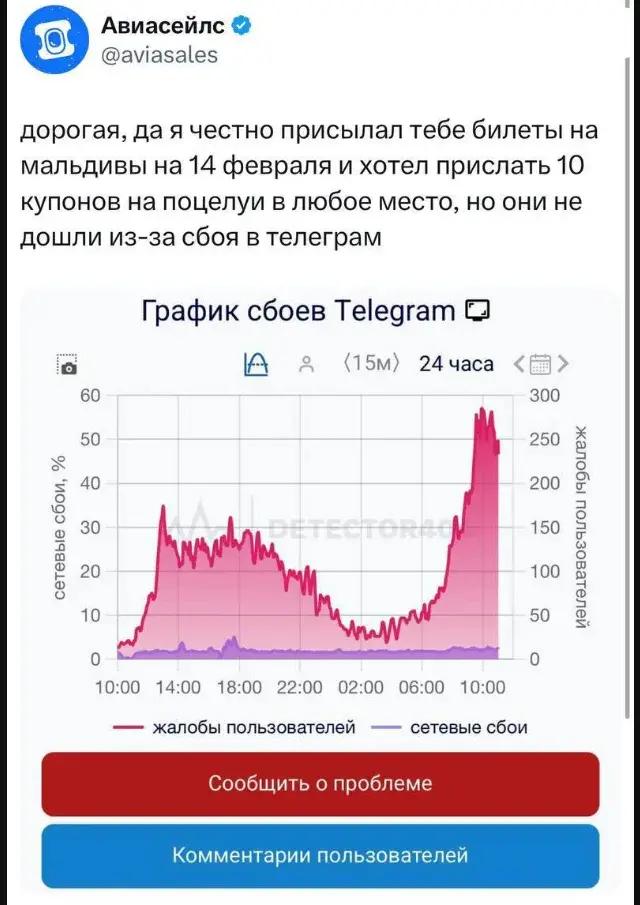
Task: Open the @aviasales account handle
Action: (159, 57)
